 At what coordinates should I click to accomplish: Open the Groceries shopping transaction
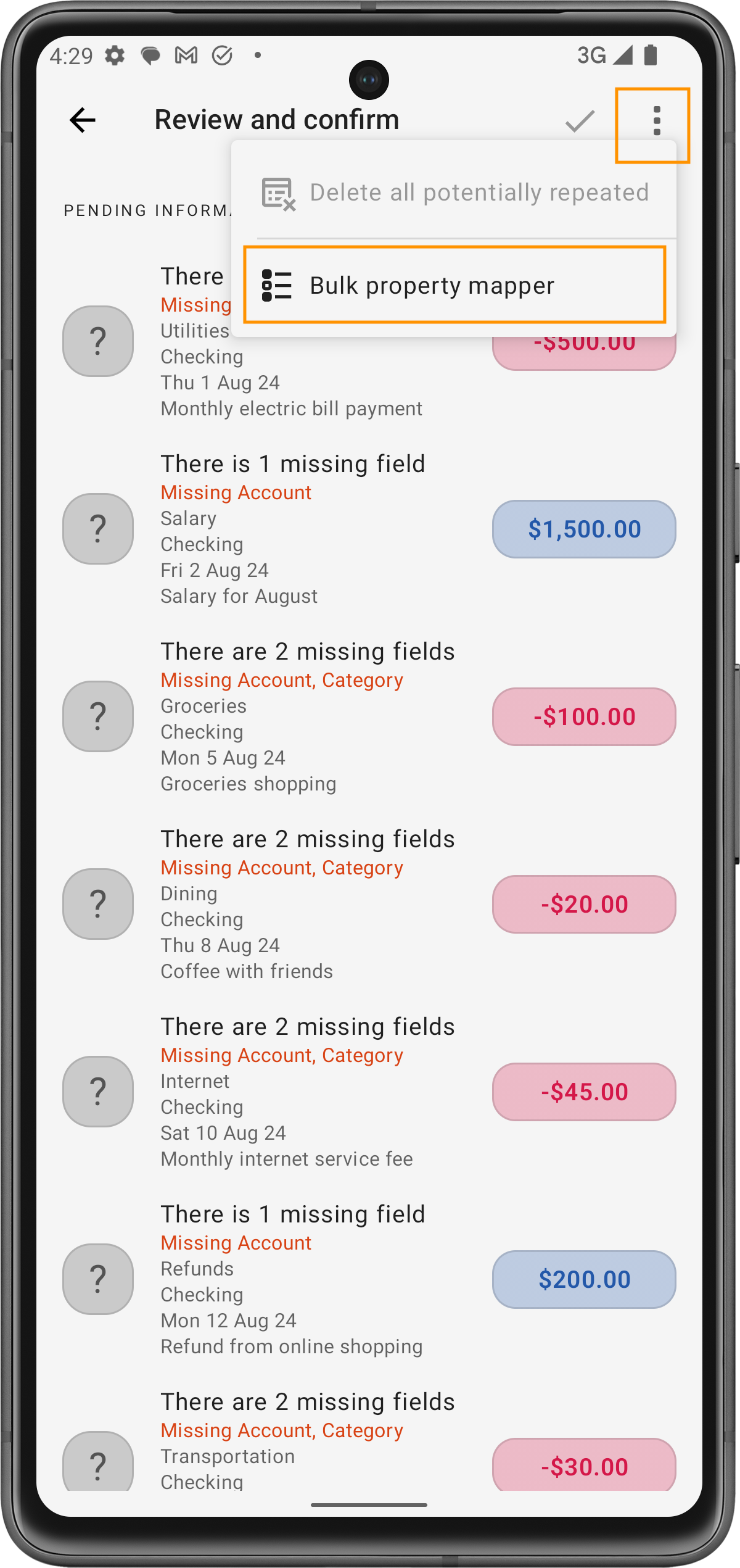pos(308,717)
